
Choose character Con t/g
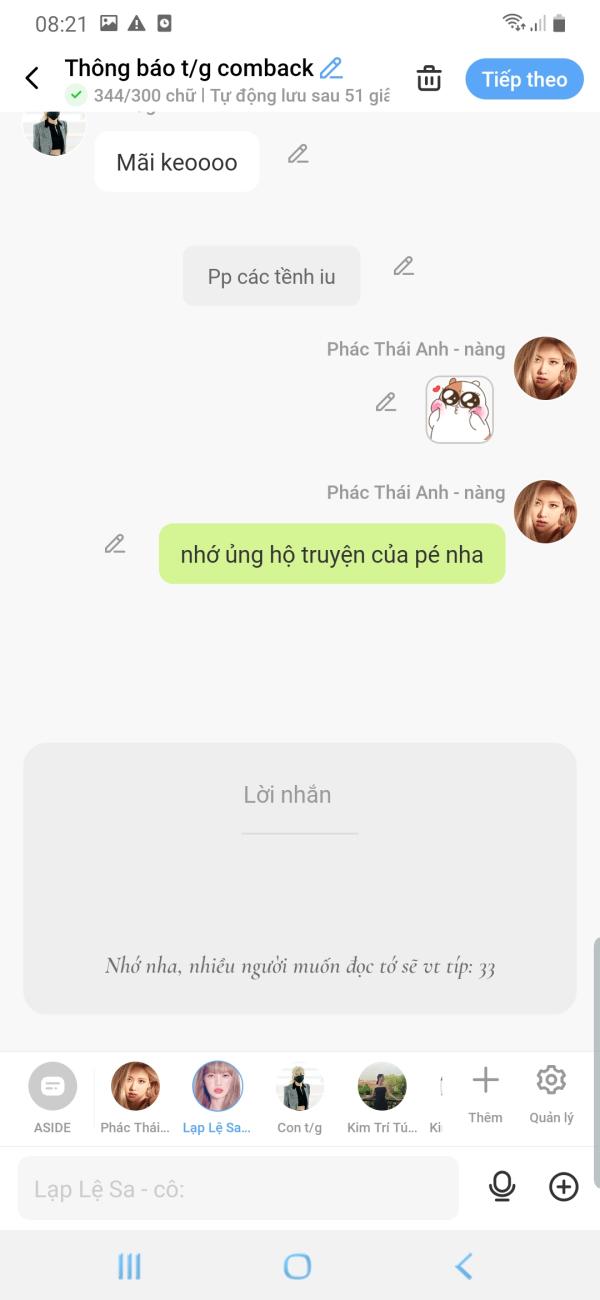tap(300, 1096)
